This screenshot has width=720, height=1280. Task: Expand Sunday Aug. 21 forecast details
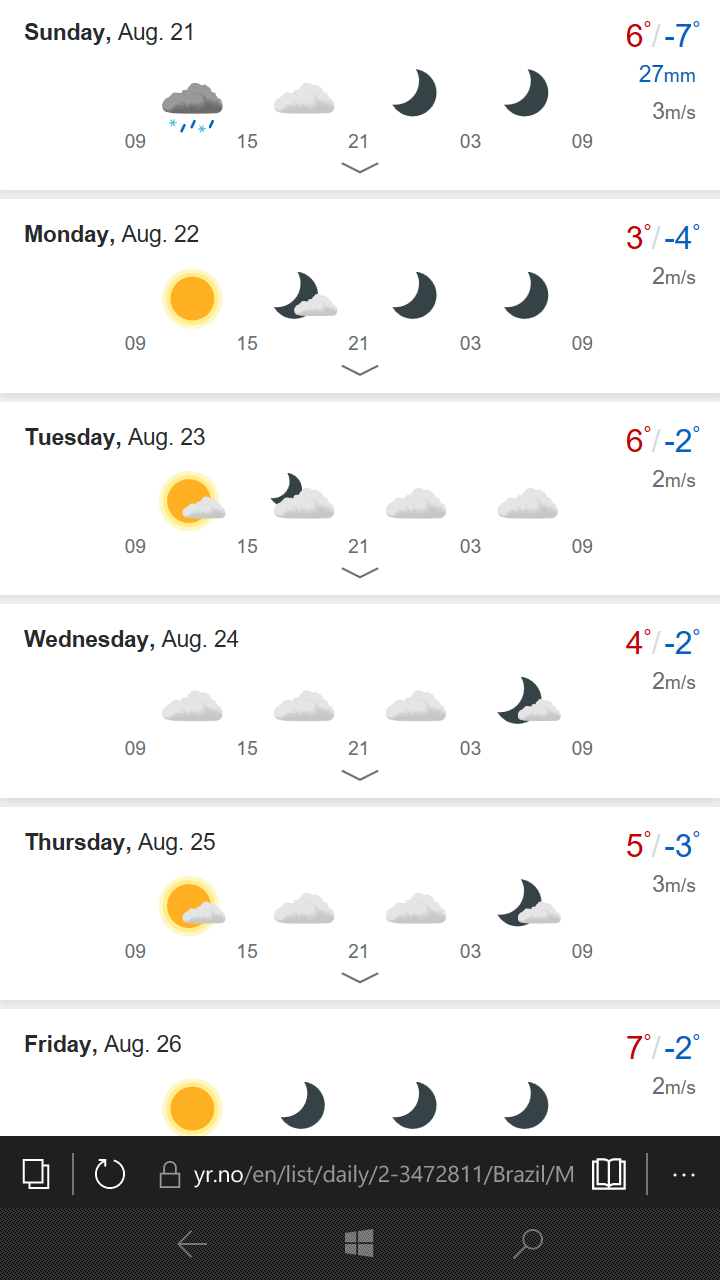pyautogui.click(x=360, y=168)
